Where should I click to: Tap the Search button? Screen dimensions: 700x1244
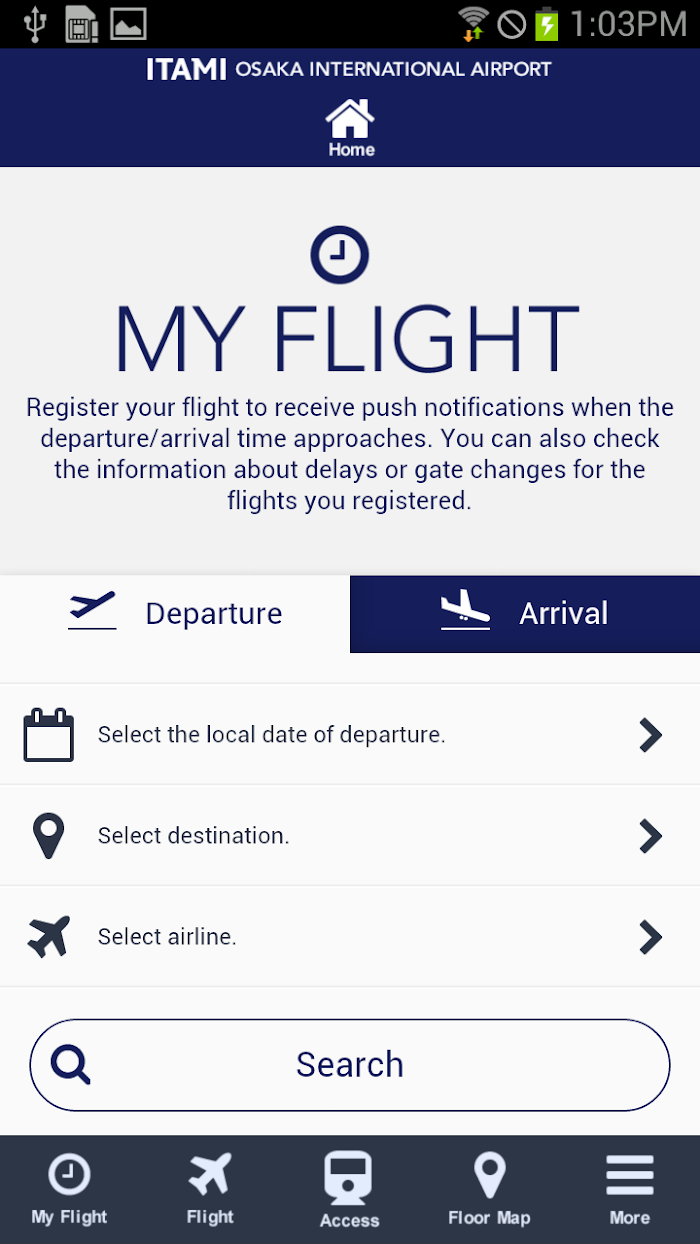(350, 1065)
